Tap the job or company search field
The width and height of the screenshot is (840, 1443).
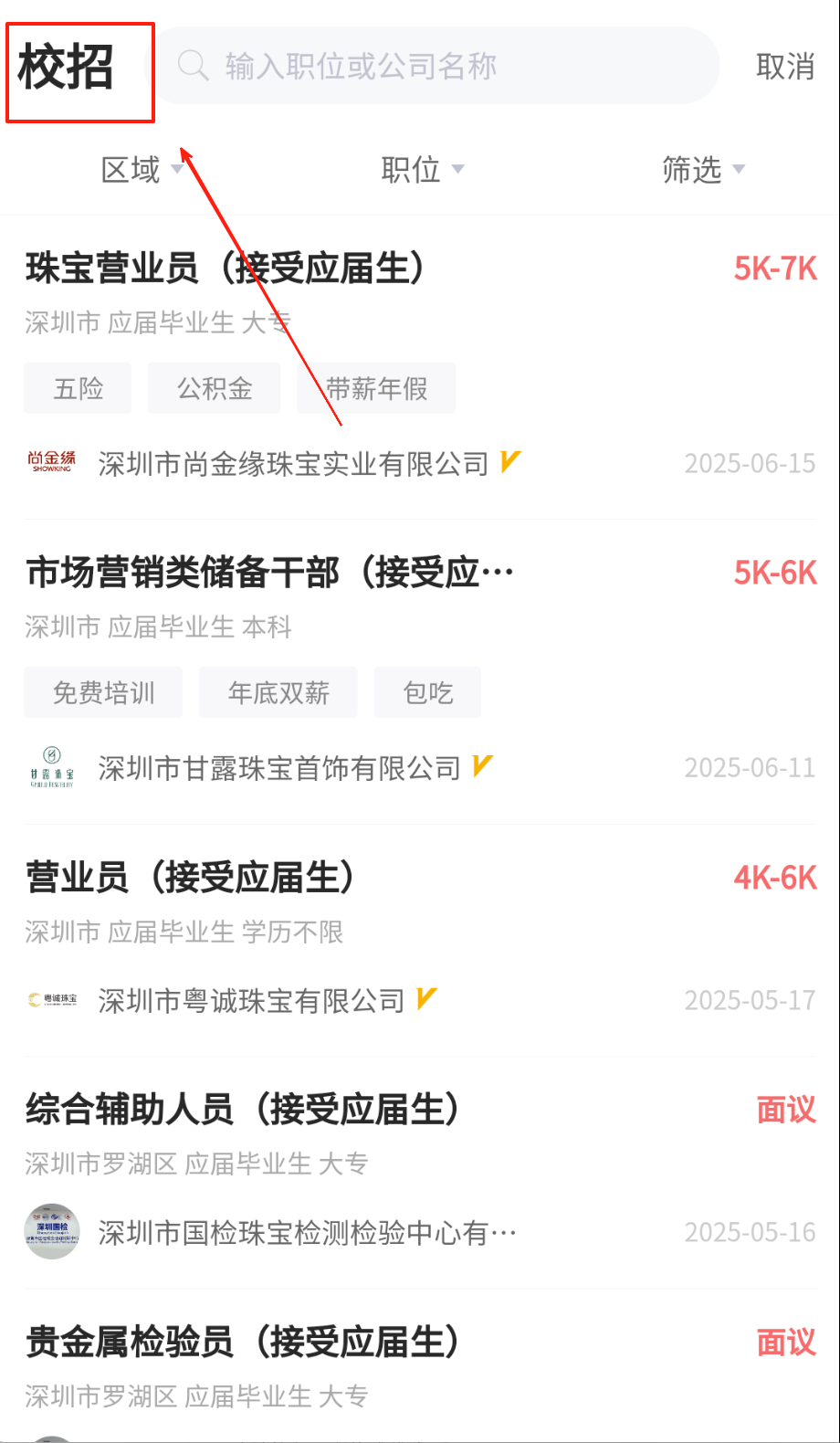pos(438,66)
